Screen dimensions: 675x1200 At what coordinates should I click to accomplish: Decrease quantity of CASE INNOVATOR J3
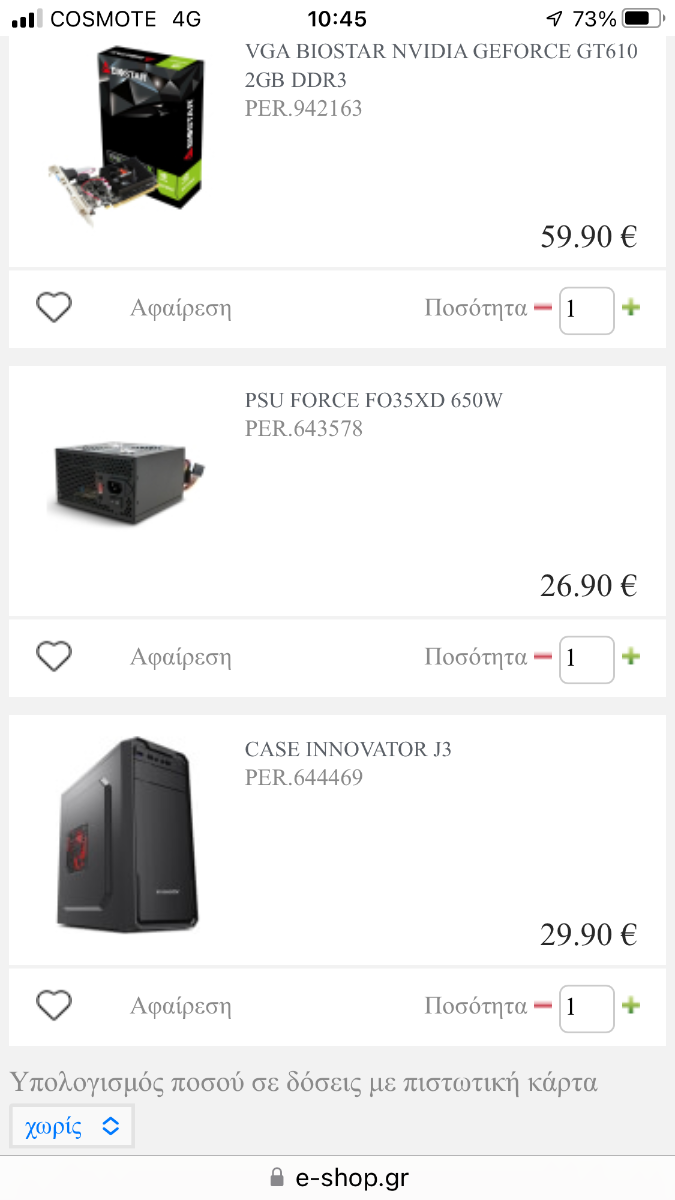pyautogui.click(x=543, y=1006)
